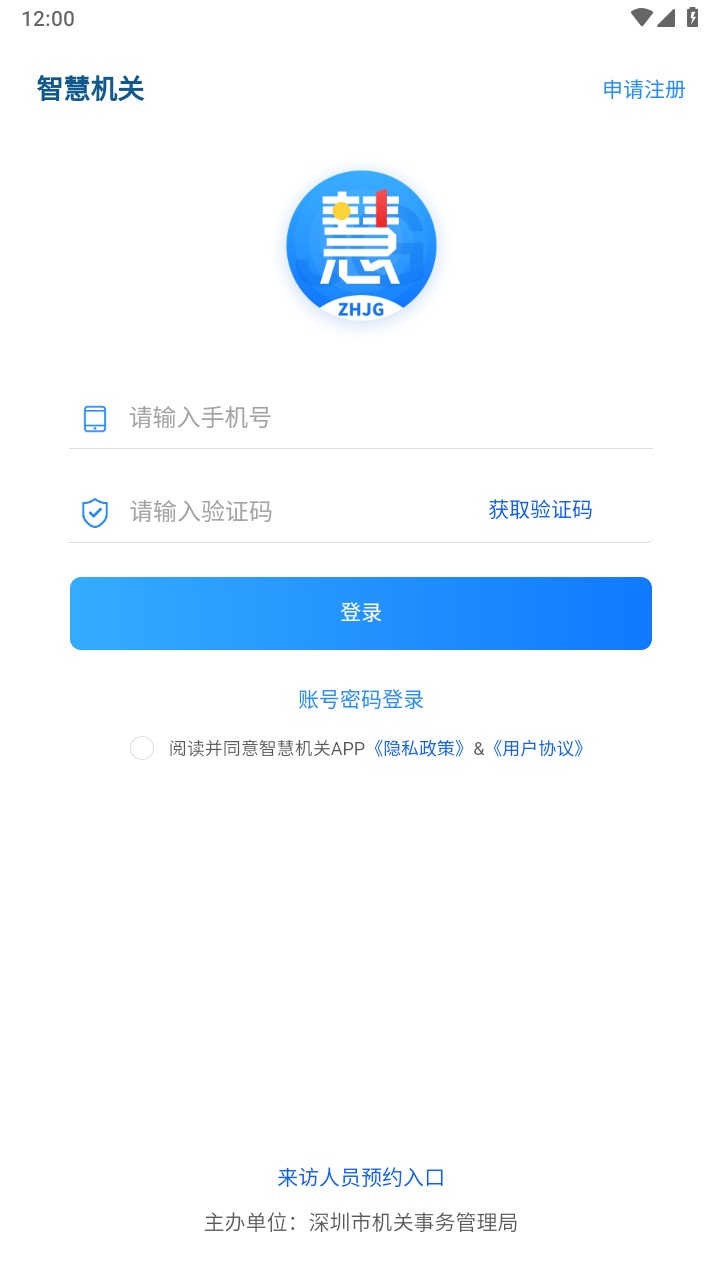Tap 获取验证码 to request a code
This screenshot has width=720, height=1280.
(x=540, y=510)
